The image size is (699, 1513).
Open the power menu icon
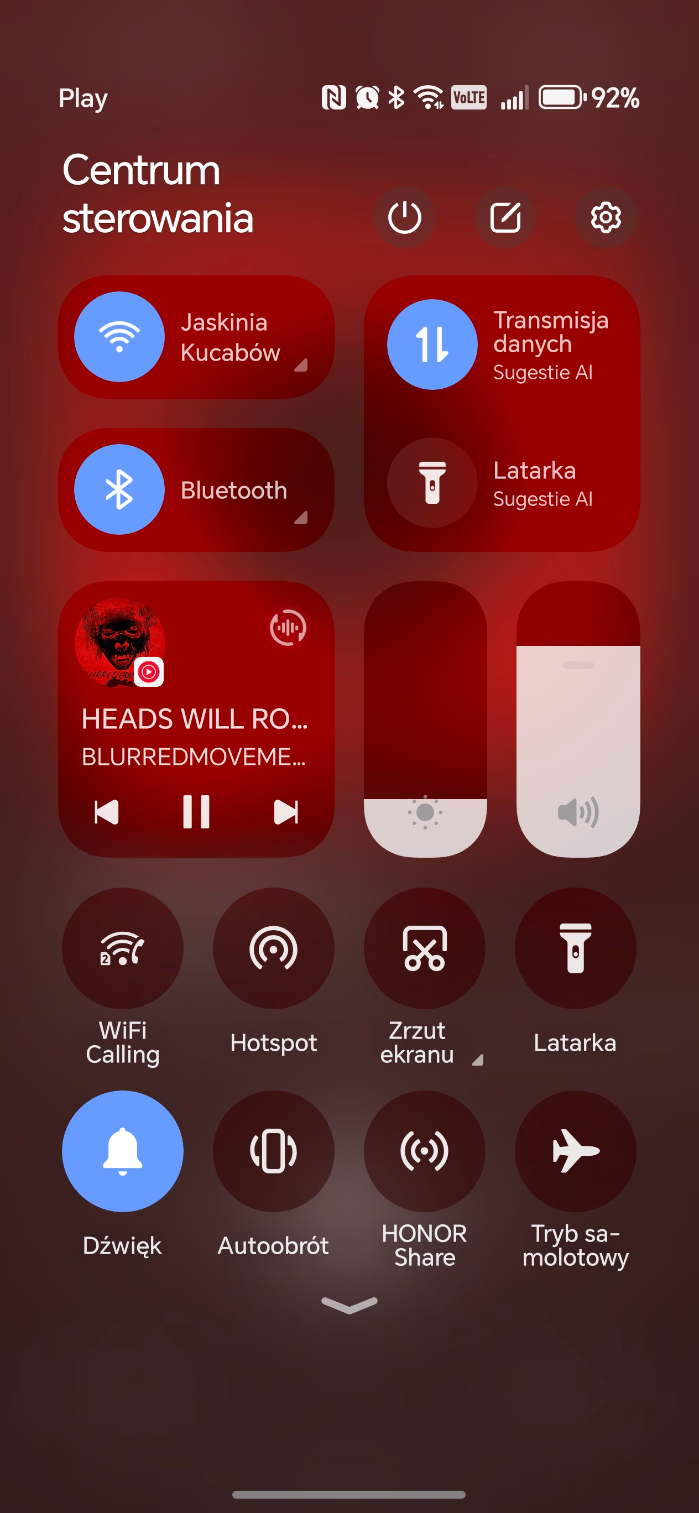click(404, 217)
